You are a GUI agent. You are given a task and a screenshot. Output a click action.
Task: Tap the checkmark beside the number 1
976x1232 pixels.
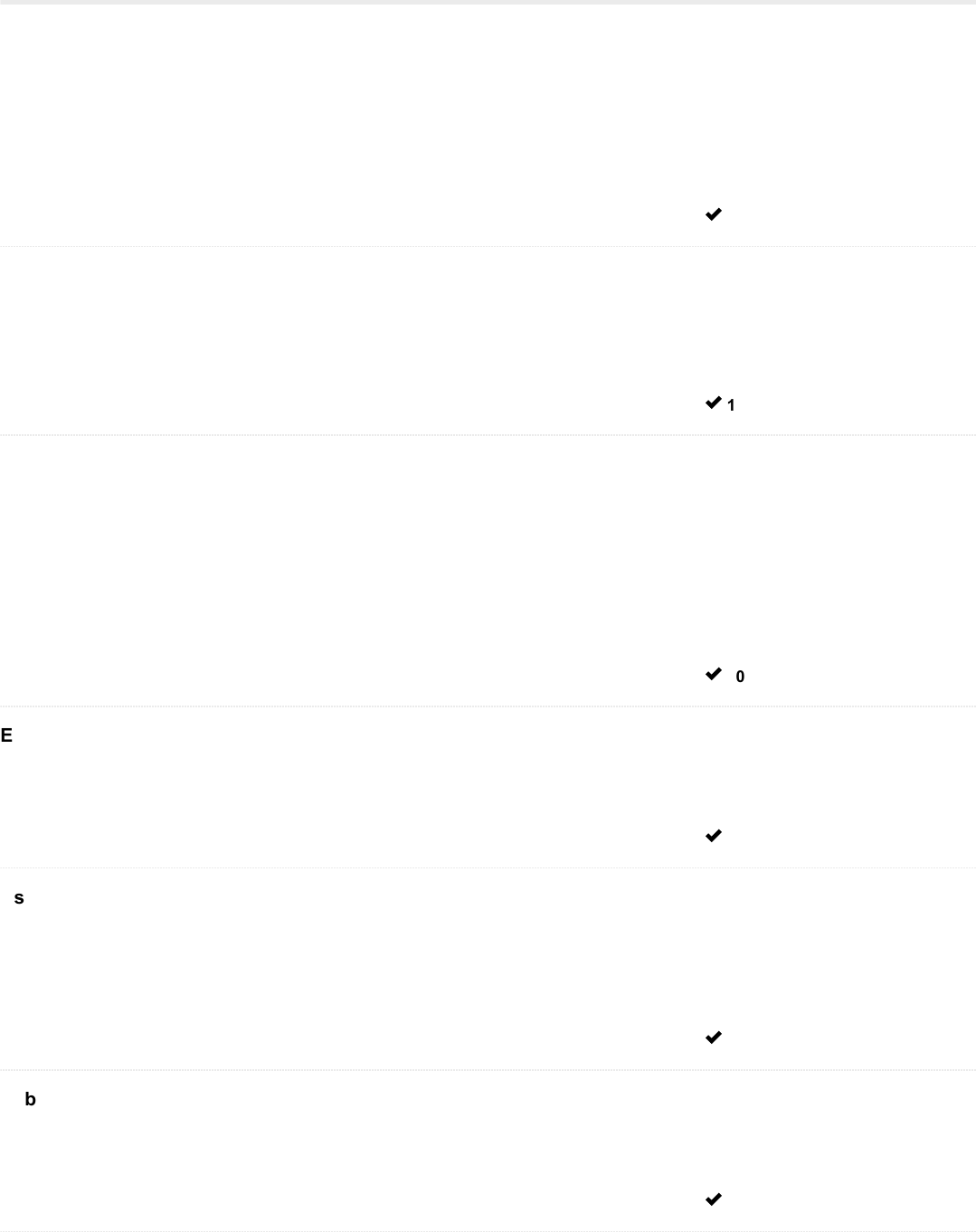pos(713,403)
